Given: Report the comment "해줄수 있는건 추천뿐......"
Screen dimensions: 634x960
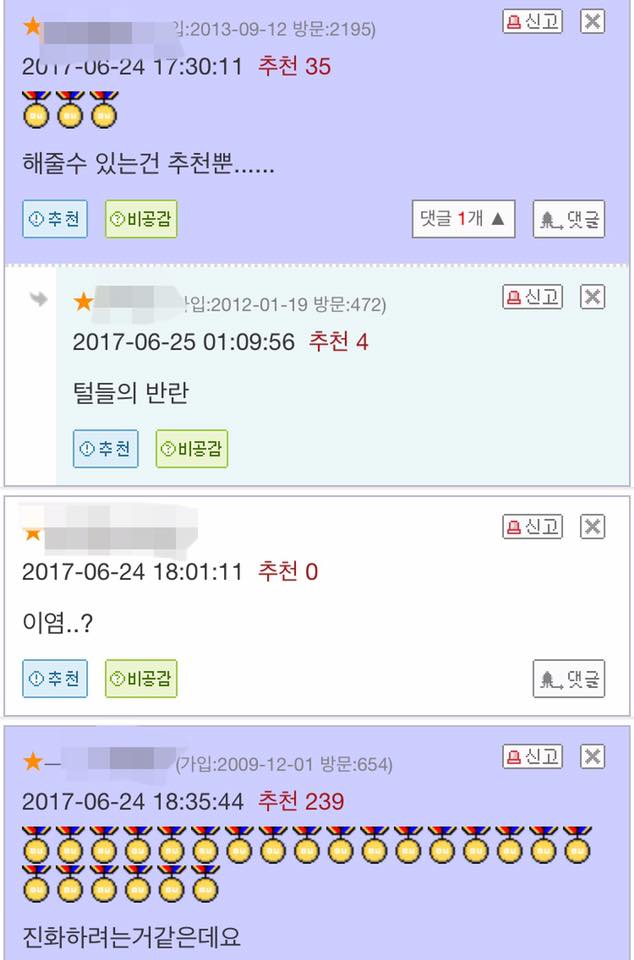Looking at the screenshot, I should [533, 21].
